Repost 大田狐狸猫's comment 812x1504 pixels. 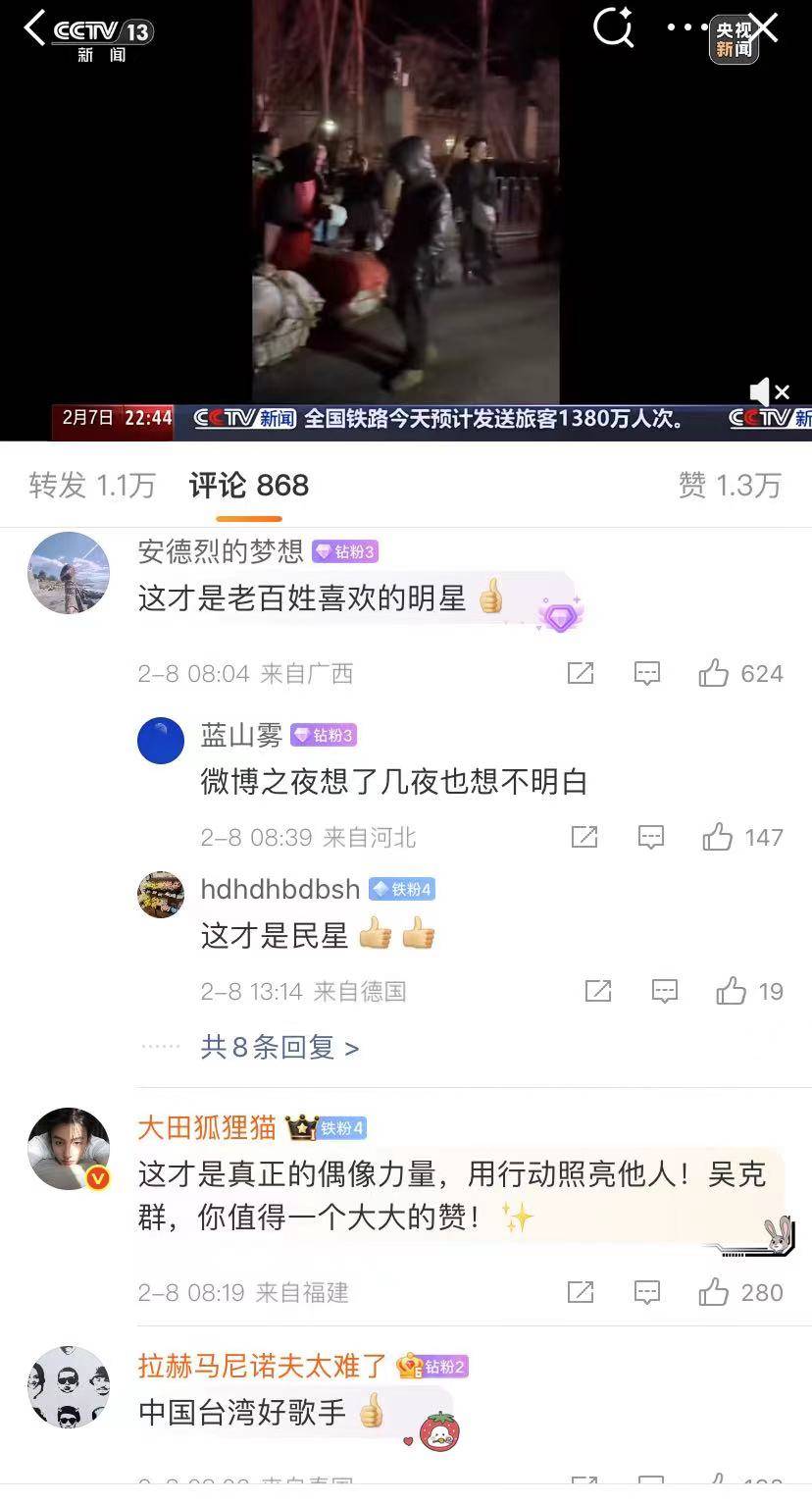[x=581, y=1292]
